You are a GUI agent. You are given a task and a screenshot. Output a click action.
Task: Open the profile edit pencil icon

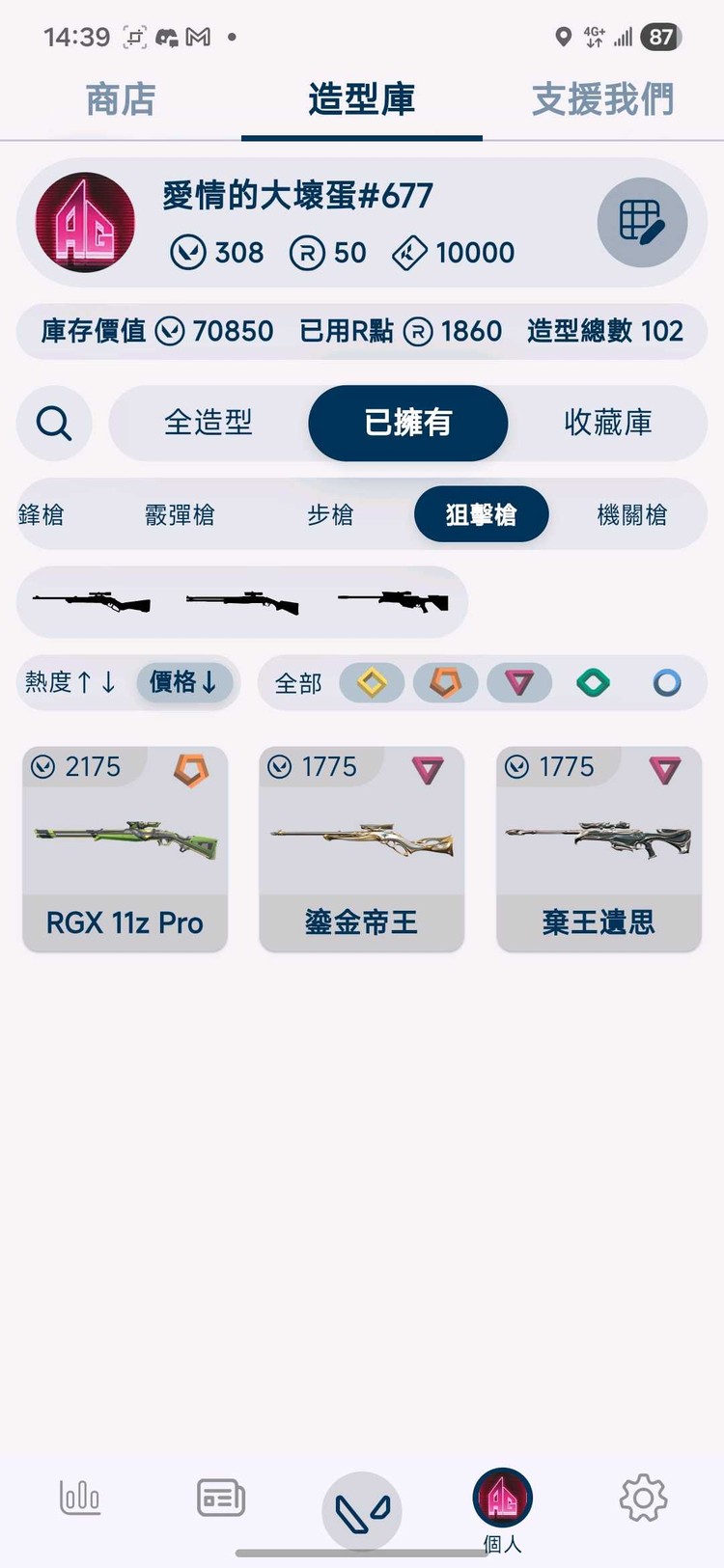[641, 222]
